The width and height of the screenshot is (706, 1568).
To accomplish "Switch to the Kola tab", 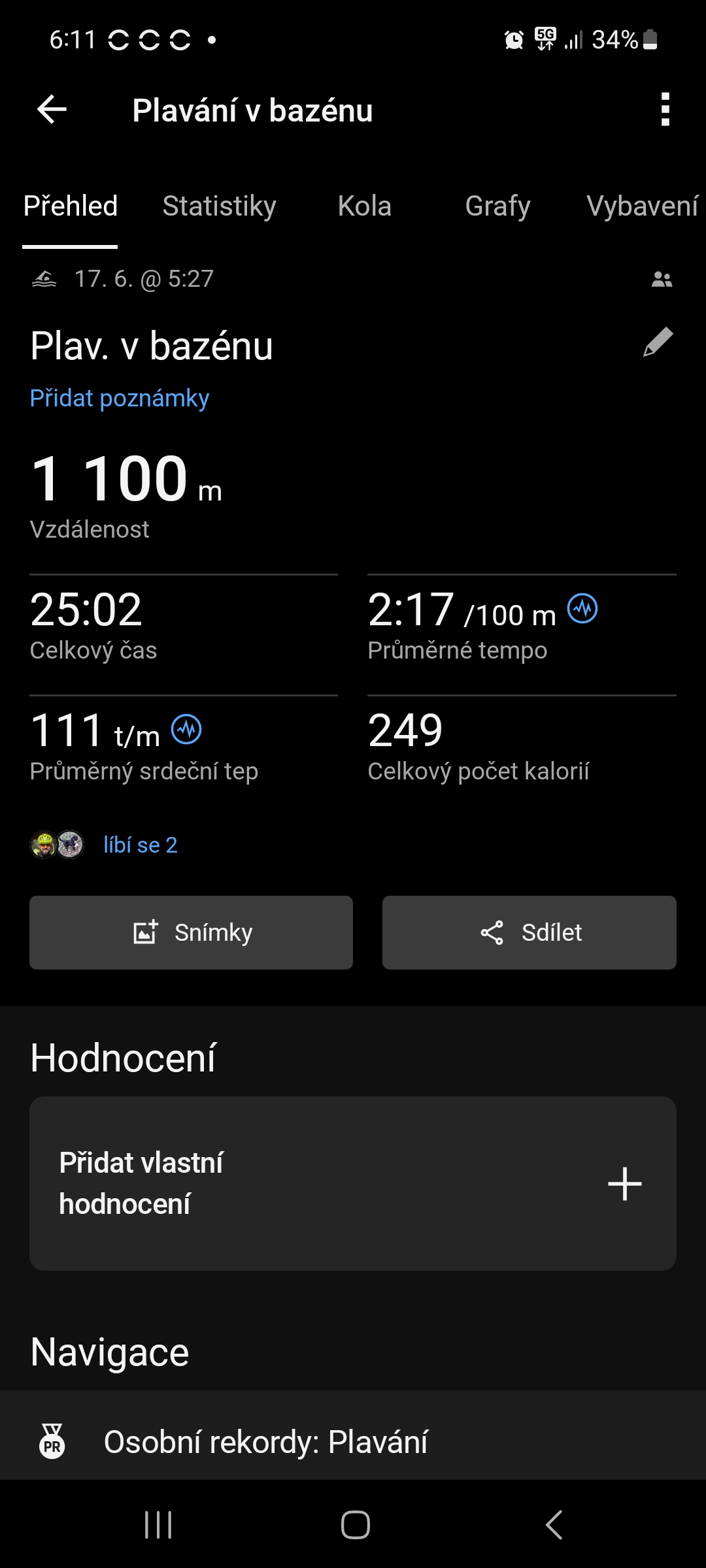I will [364, 206].
